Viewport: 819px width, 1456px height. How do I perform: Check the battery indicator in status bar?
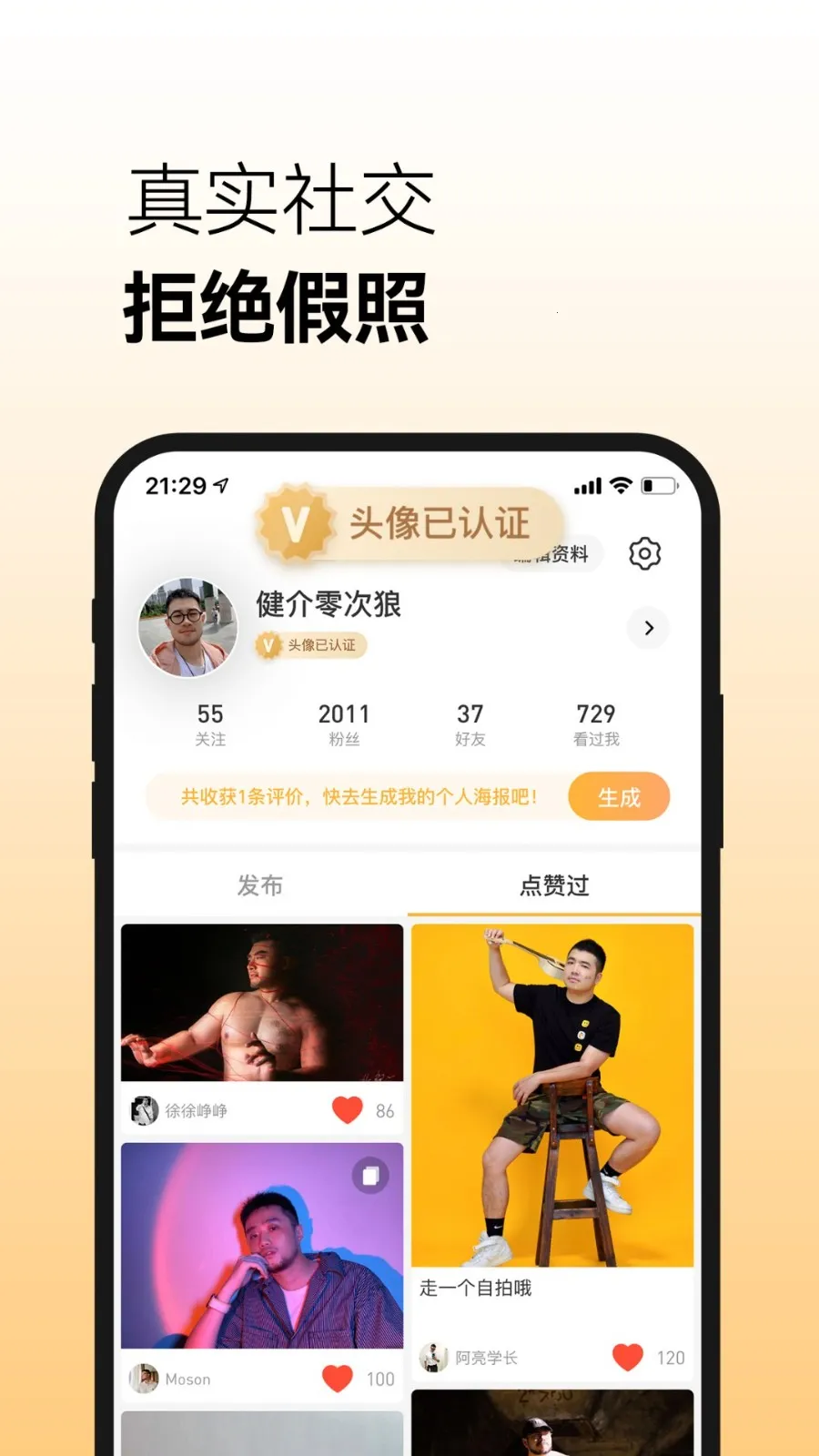coord(658,486)
